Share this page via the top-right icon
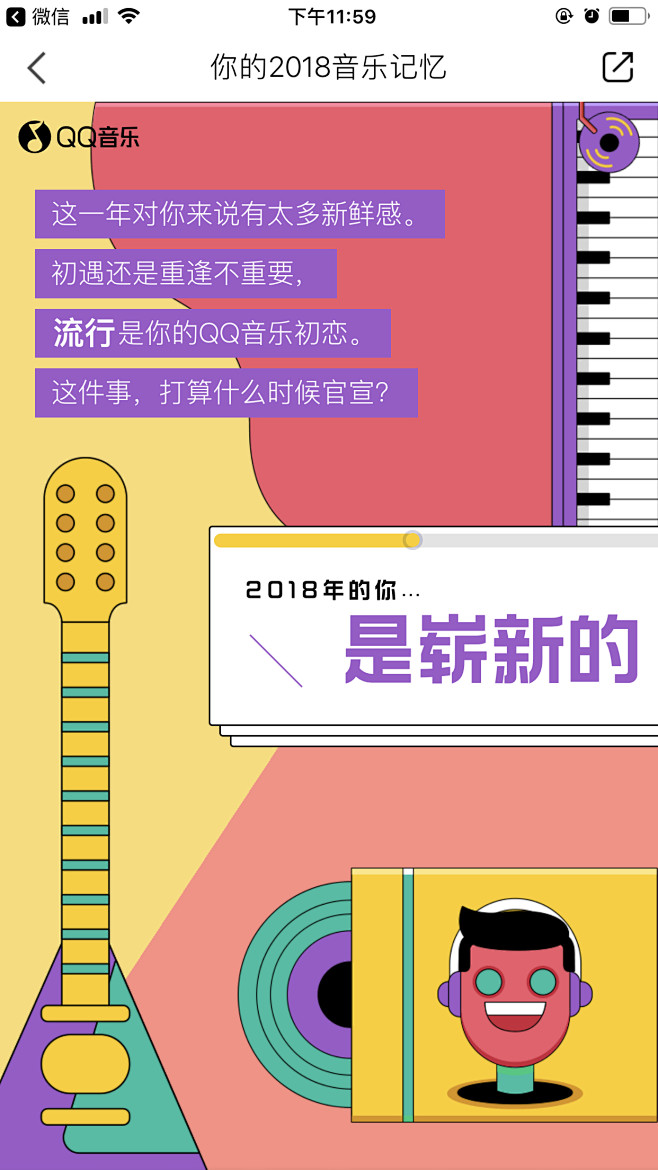Screen dimensions: 658x1170 (x=618, y=67)
